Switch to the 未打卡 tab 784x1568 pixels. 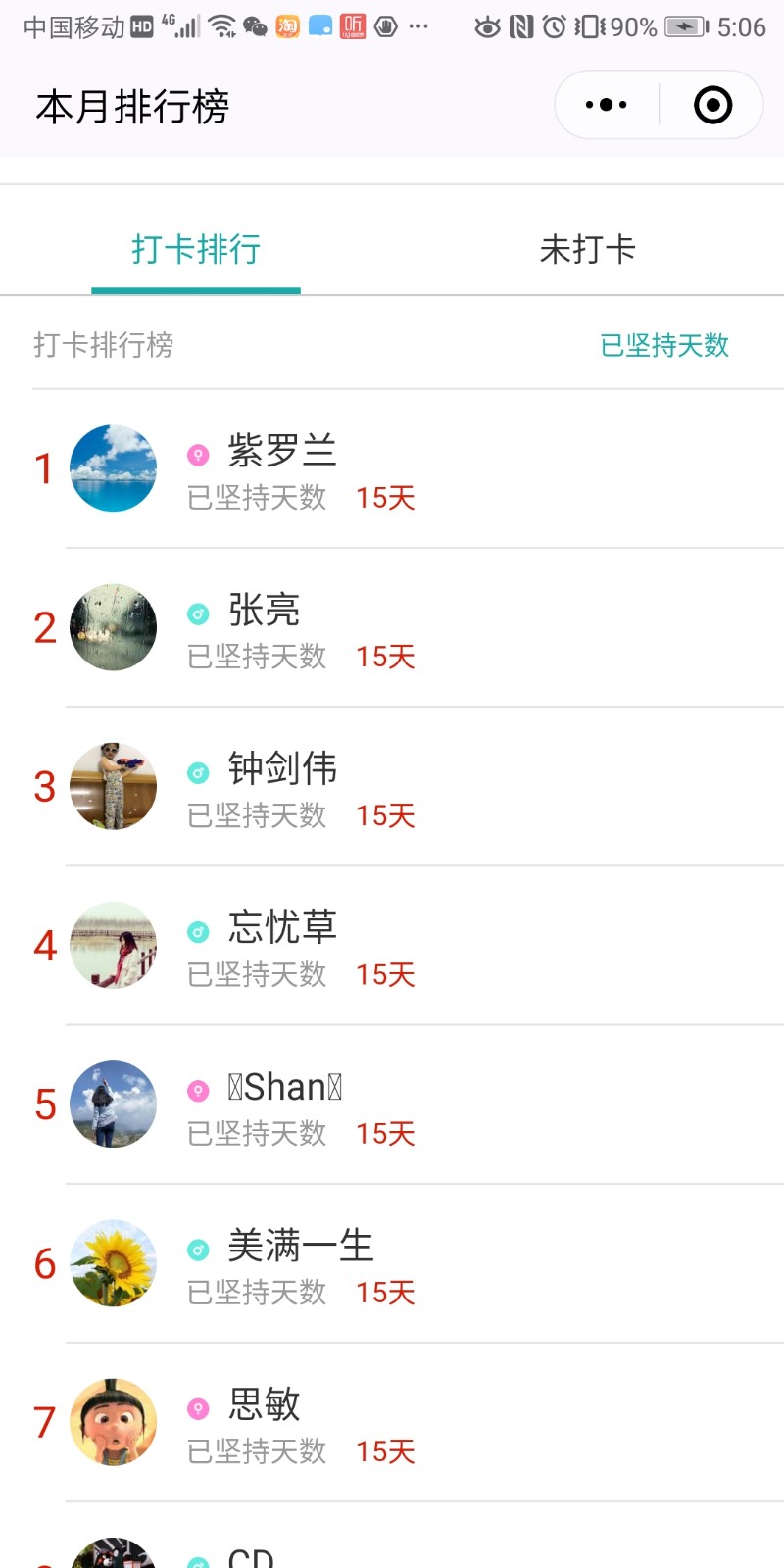click(x=587, y=250)
